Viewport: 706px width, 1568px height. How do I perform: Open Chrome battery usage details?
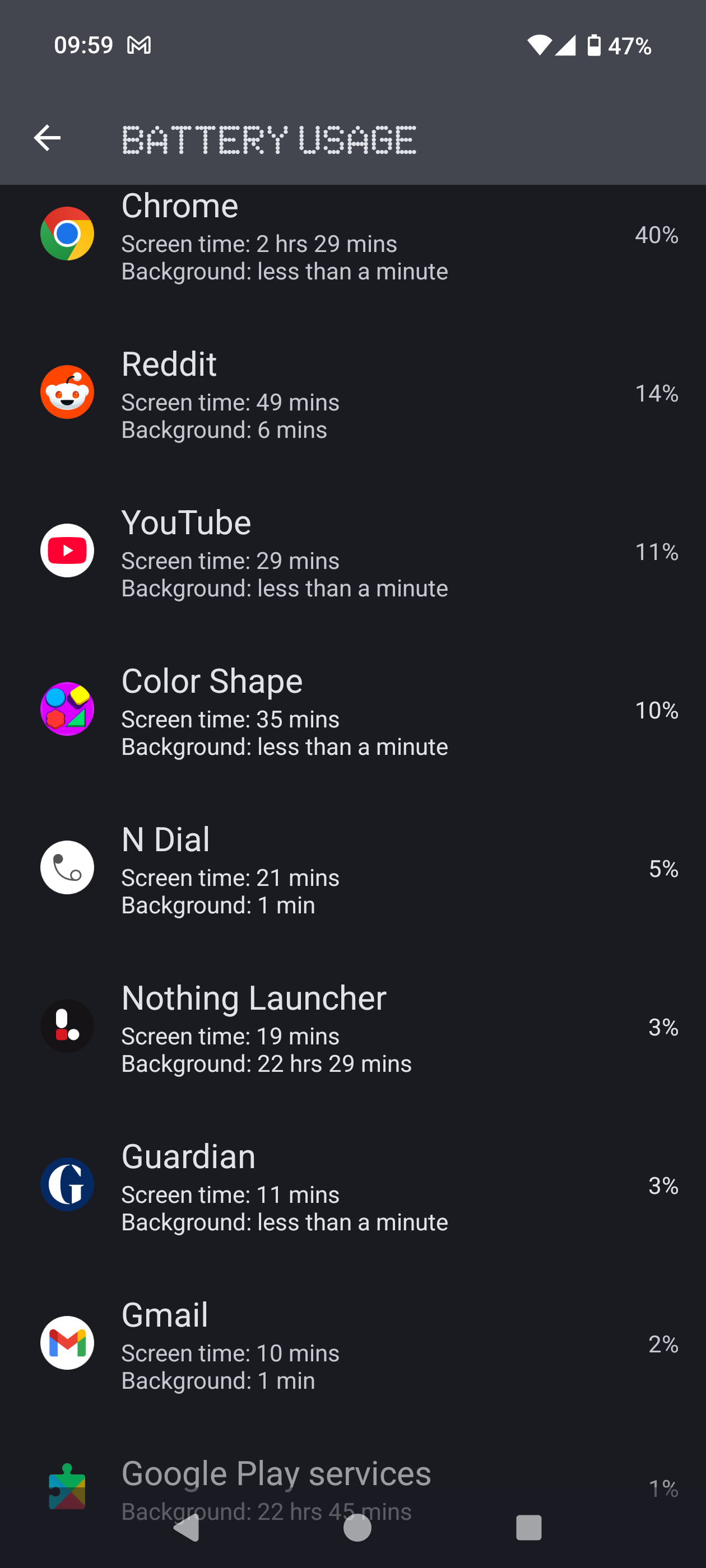coord(352,236)
